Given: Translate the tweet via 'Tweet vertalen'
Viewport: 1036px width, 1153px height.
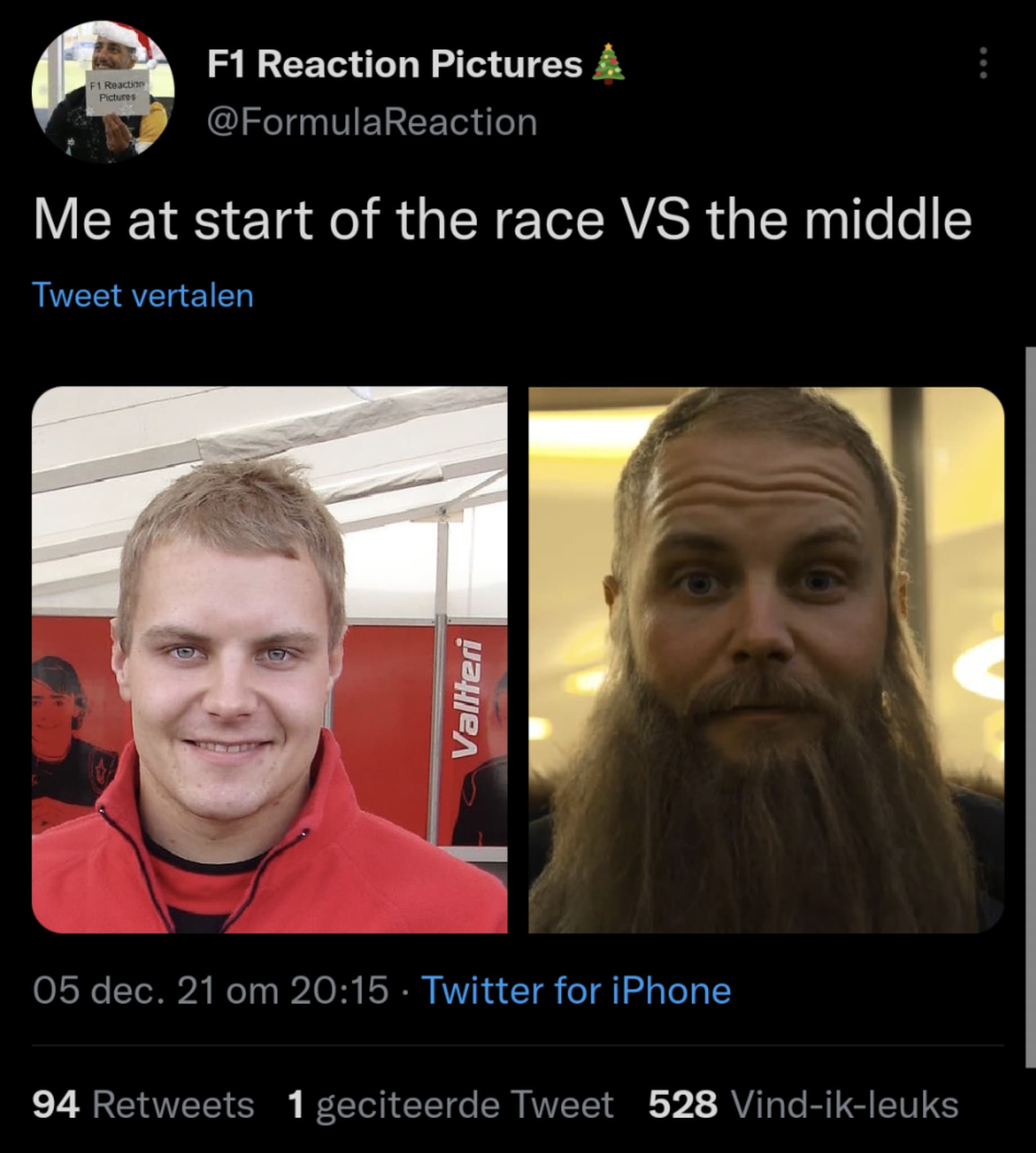Looking at the screenshot, I should point(143,296).
